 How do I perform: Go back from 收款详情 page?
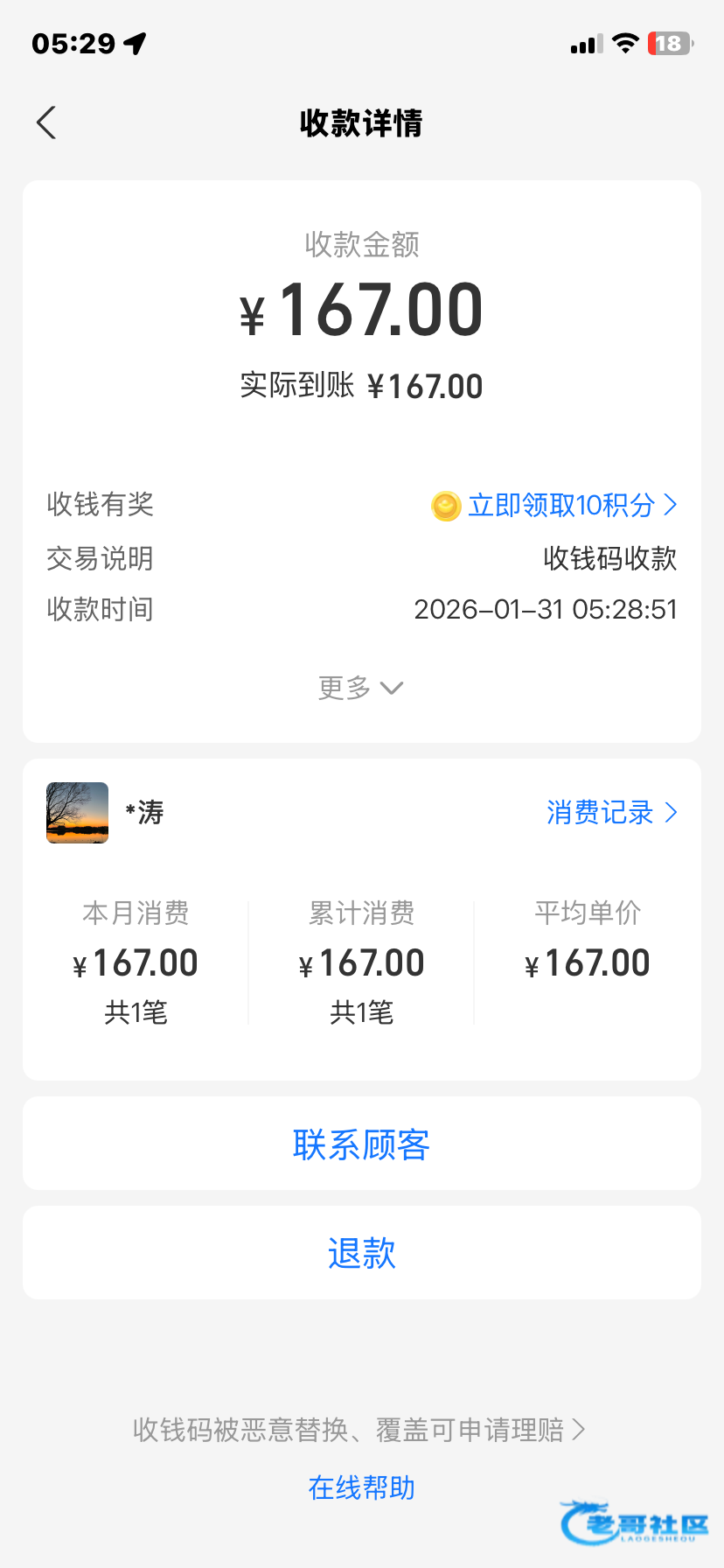47,122
